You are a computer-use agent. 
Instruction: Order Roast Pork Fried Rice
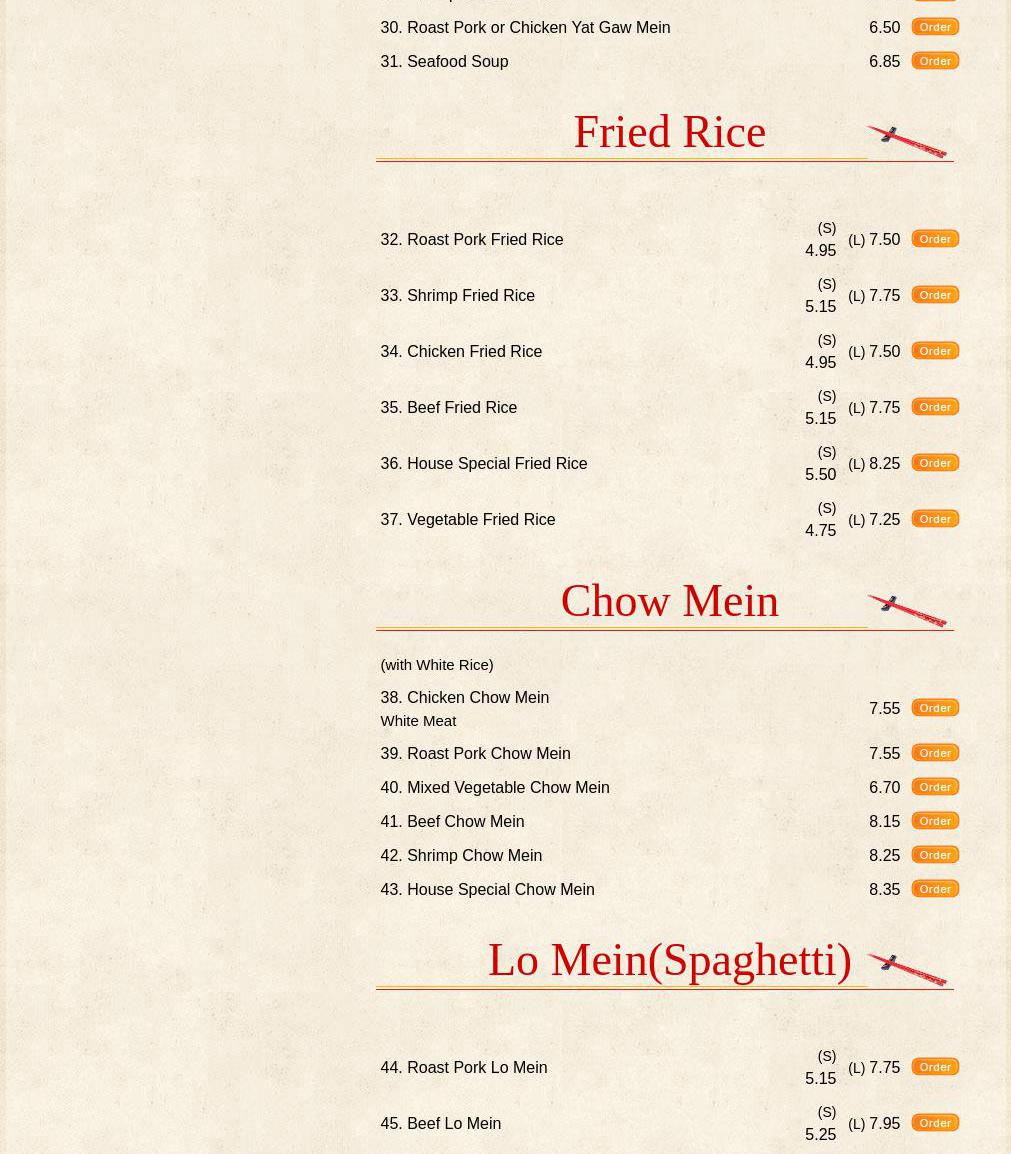(934, 239)
